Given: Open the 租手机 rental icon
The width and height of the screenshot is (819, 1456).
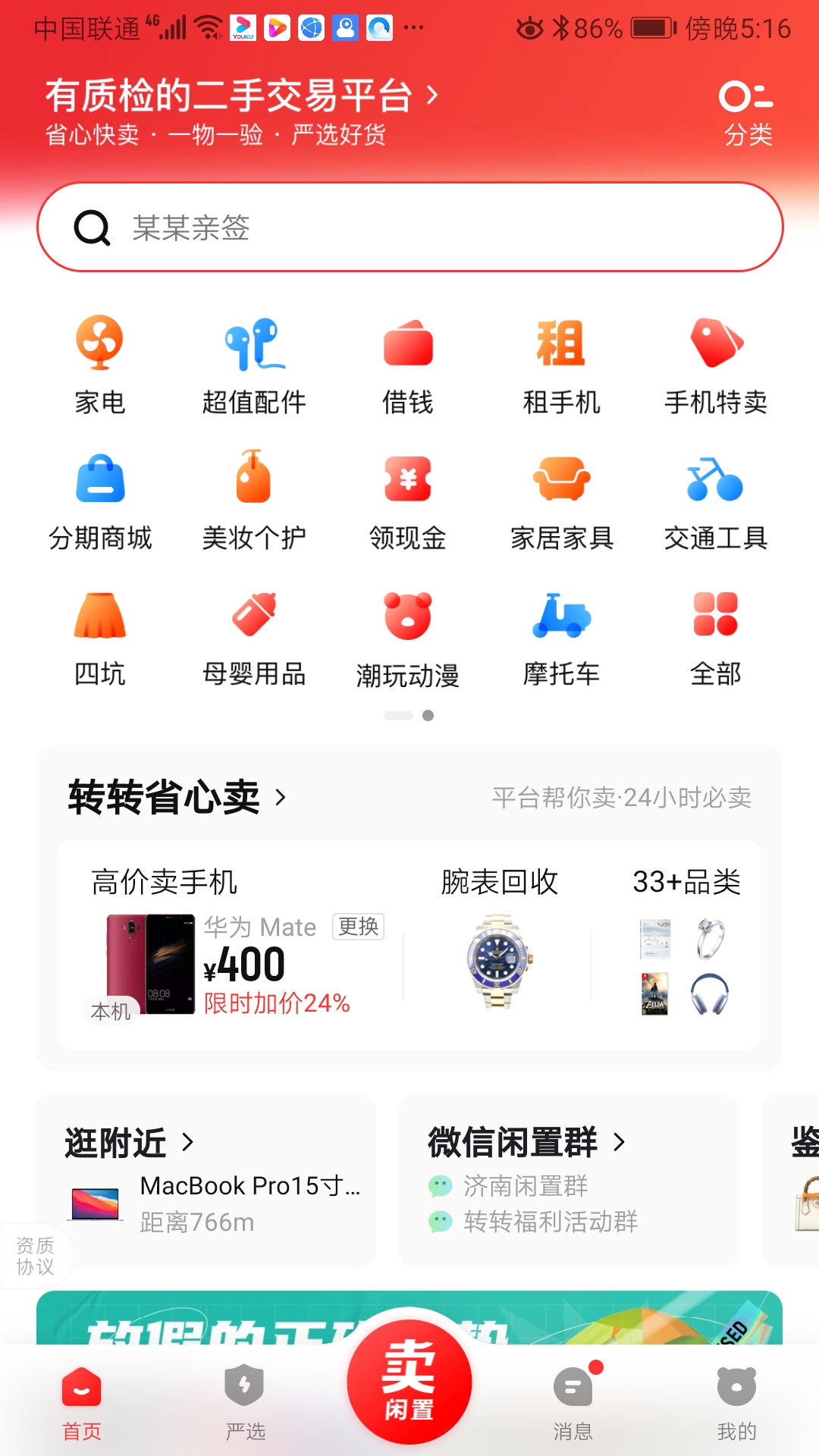Looking at the screenshot, I should 561,362.
